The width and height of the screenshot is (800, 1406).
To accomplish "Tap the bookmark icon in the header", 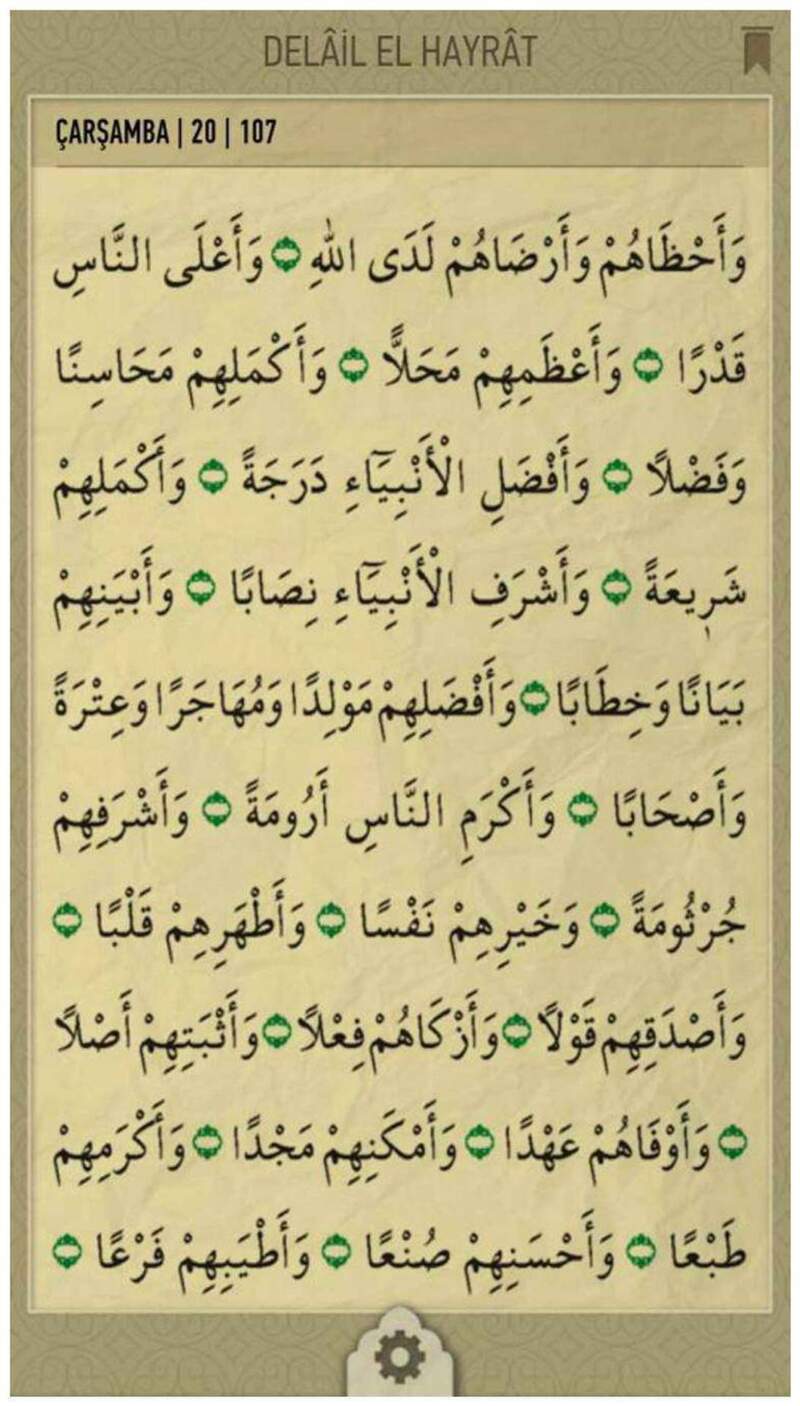I will (757, 50).
